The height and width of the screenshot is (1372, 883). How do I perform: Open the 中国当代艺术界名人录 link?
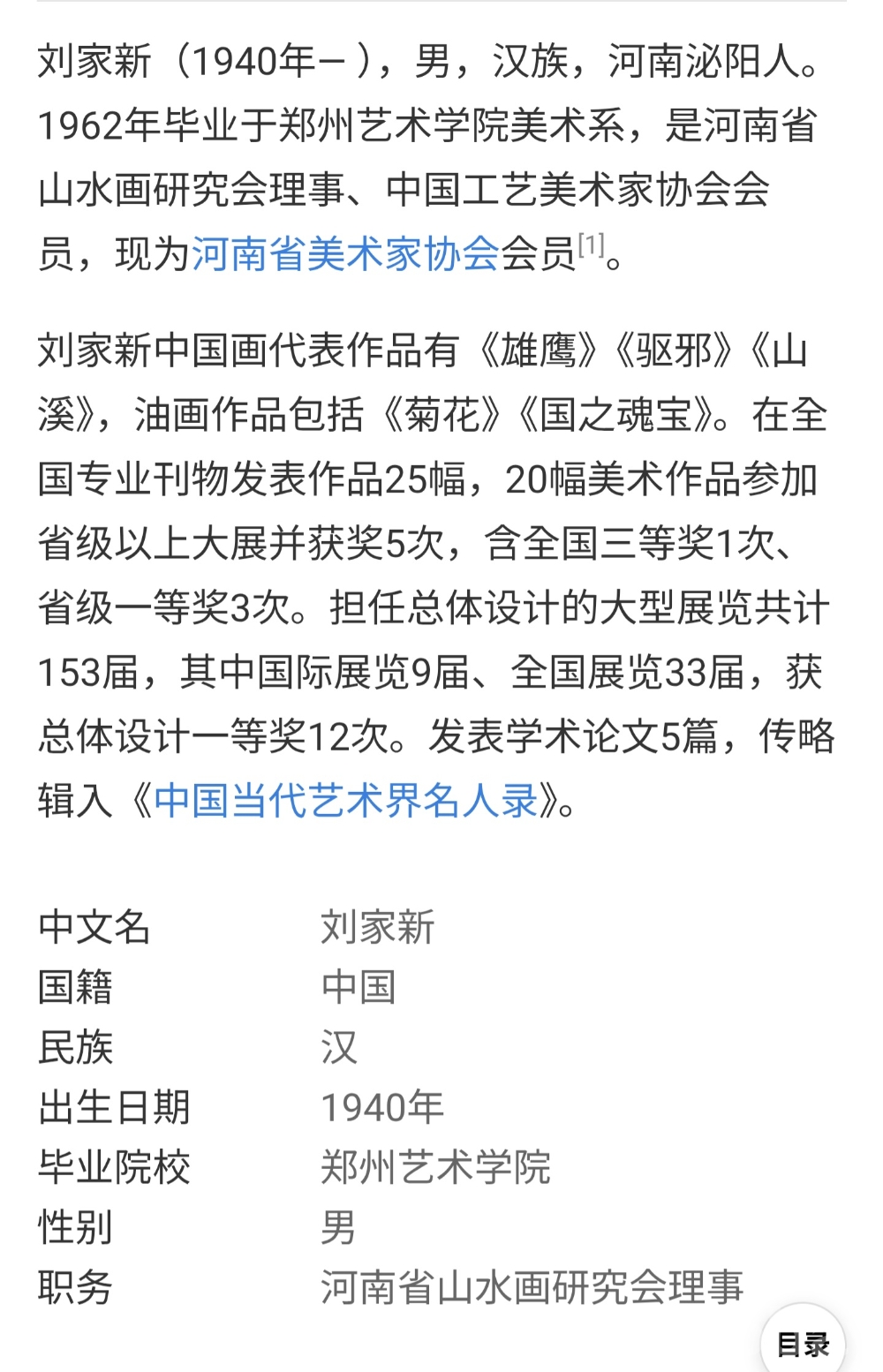click(345, 802)
